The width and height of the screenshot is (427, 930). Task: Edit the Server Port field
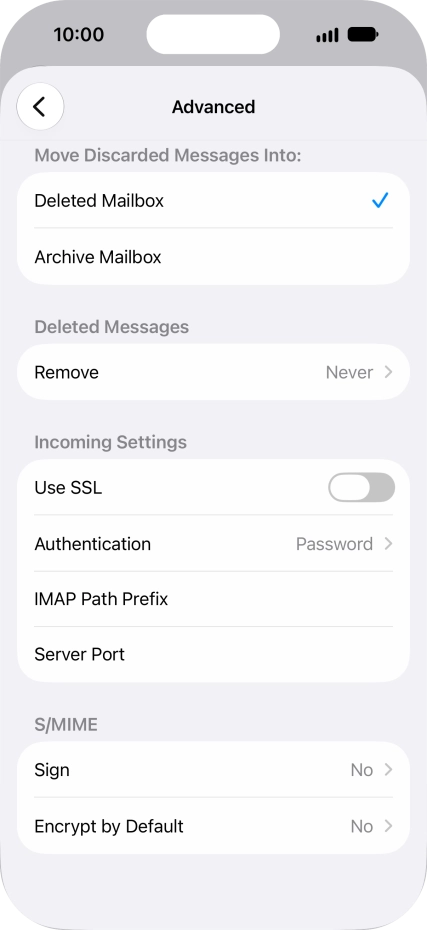(x=214, y=654)
